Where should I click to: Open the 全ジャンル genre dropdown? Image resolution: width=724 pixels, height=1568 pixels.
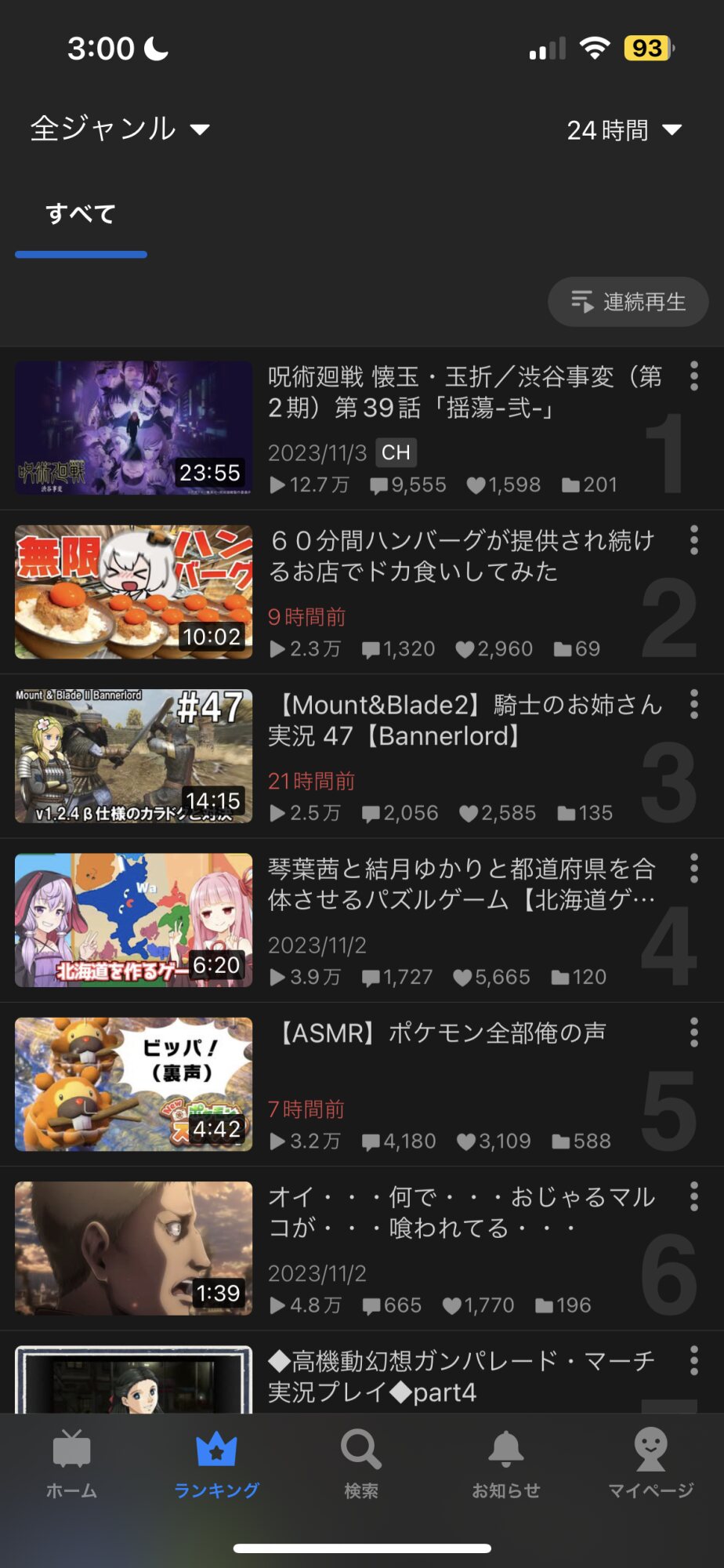click(x=120, y=129)
